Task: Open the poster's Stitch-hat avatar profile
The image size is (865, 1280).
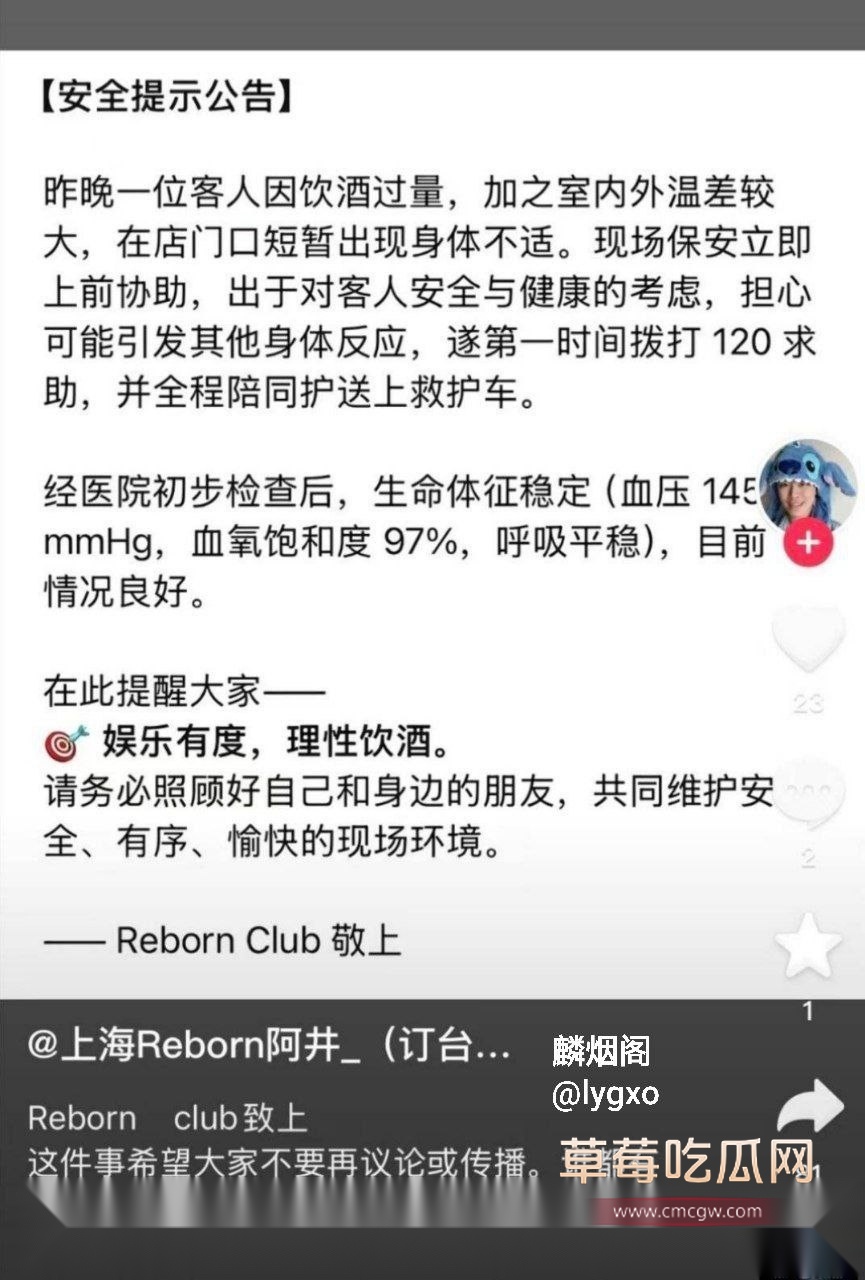Action: tap(806, 485)
